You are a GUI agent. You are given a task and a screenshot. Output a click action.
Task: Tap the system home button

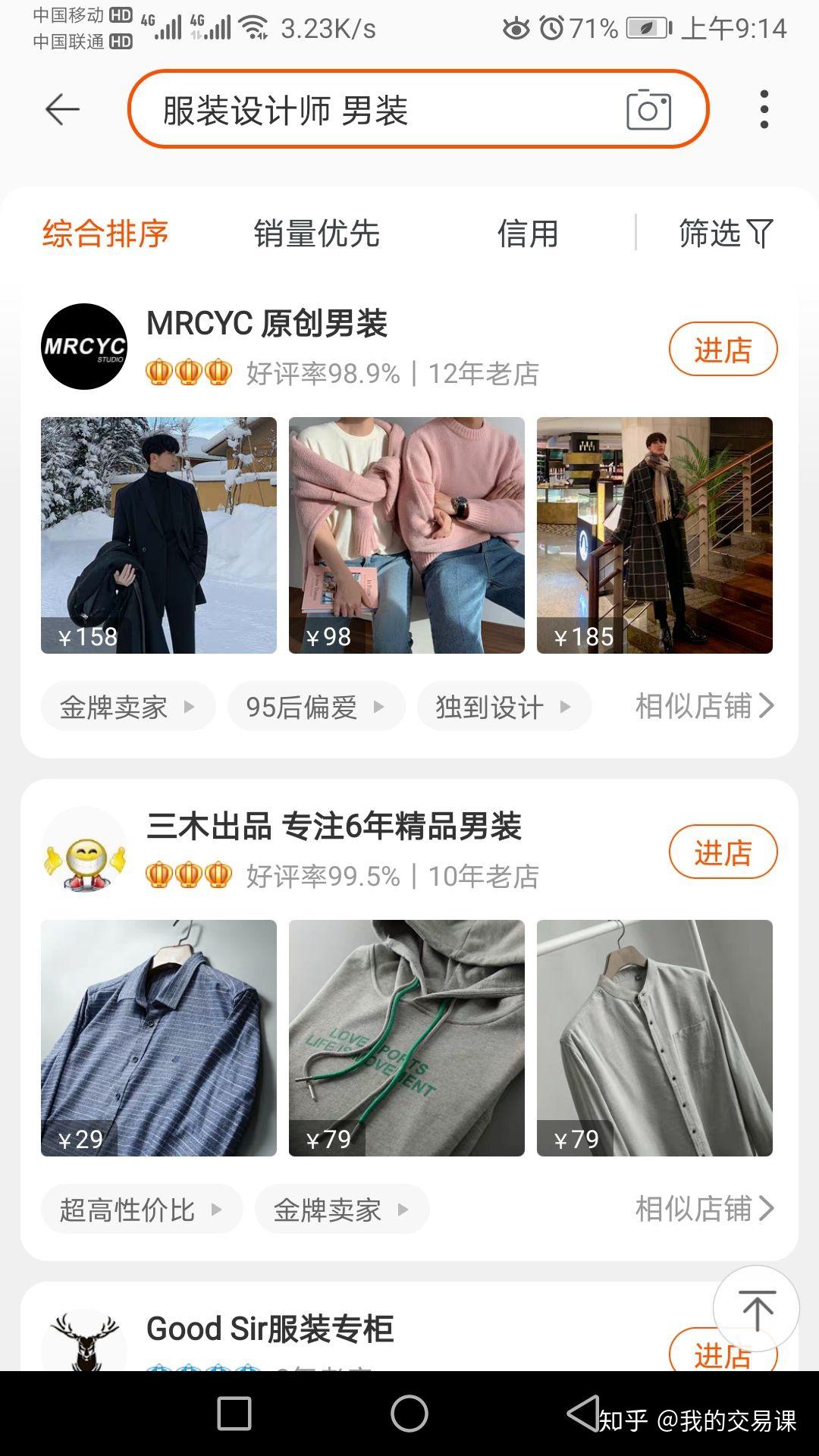pyautogui.click(x=409, y=1414)
